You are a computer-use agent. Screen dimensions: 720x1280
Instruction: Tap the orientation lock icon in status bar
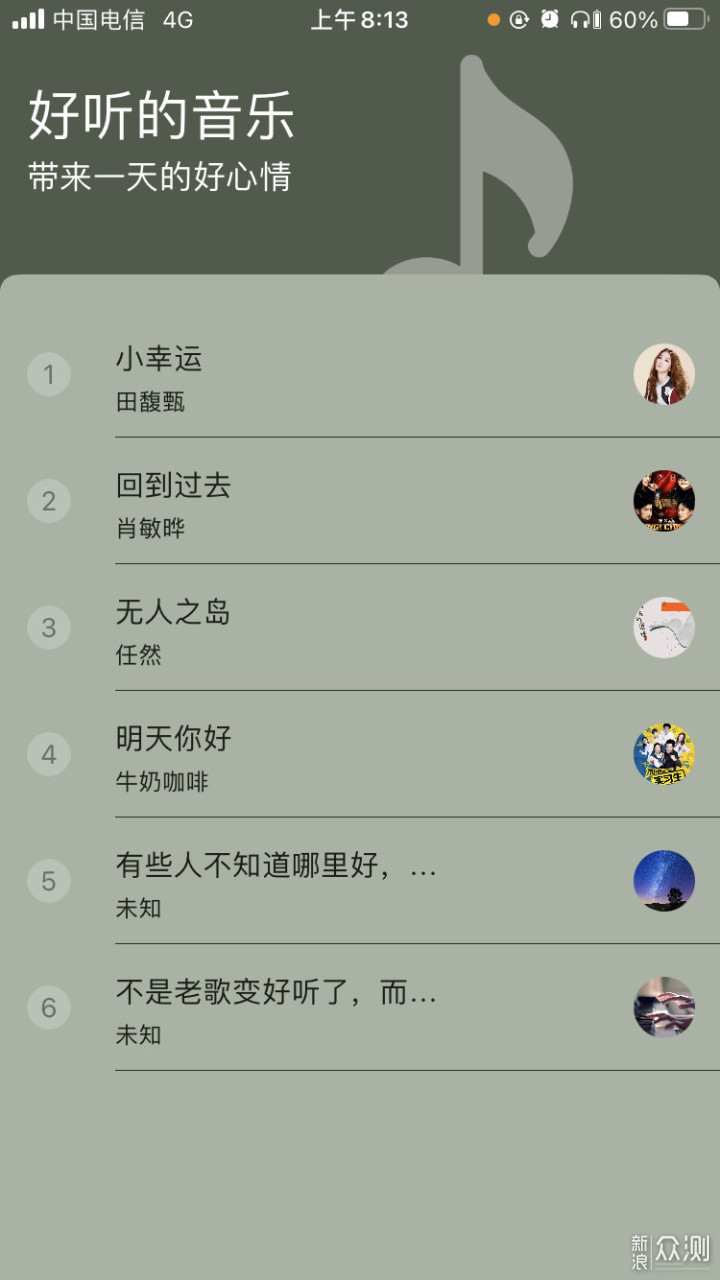[x=521, y=19]
